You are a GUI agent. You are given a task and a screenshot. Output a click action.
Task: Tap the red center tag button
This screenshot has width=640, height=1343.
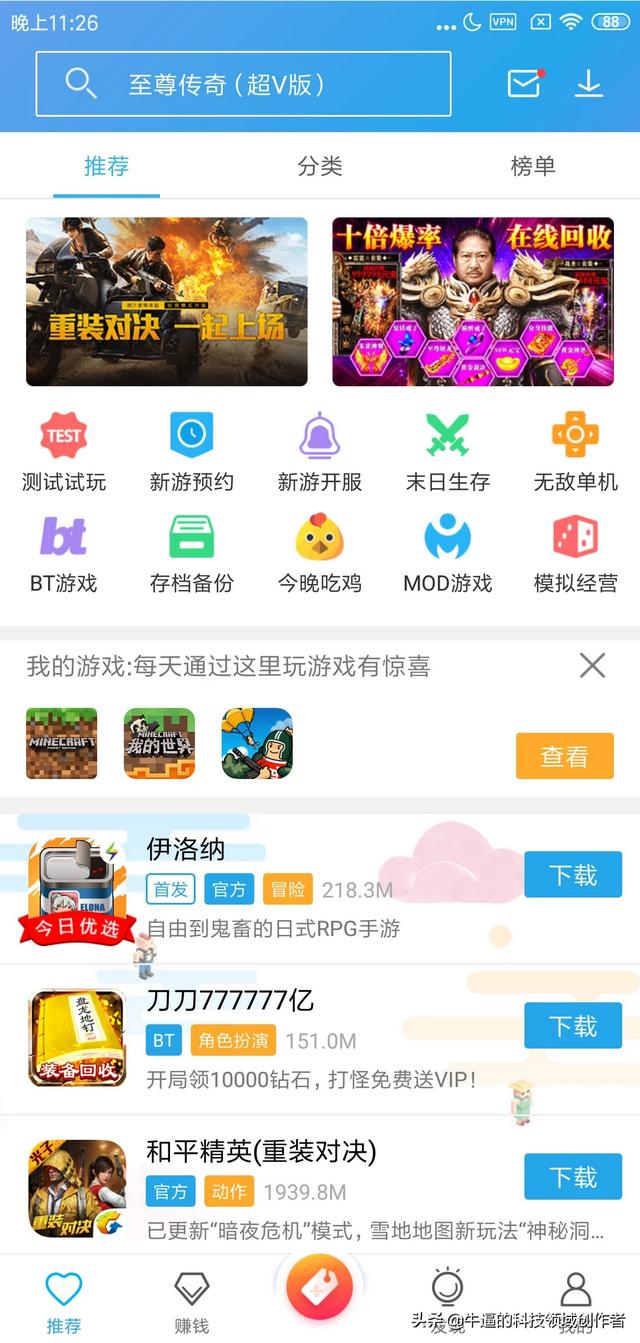tap(320, 1289)
